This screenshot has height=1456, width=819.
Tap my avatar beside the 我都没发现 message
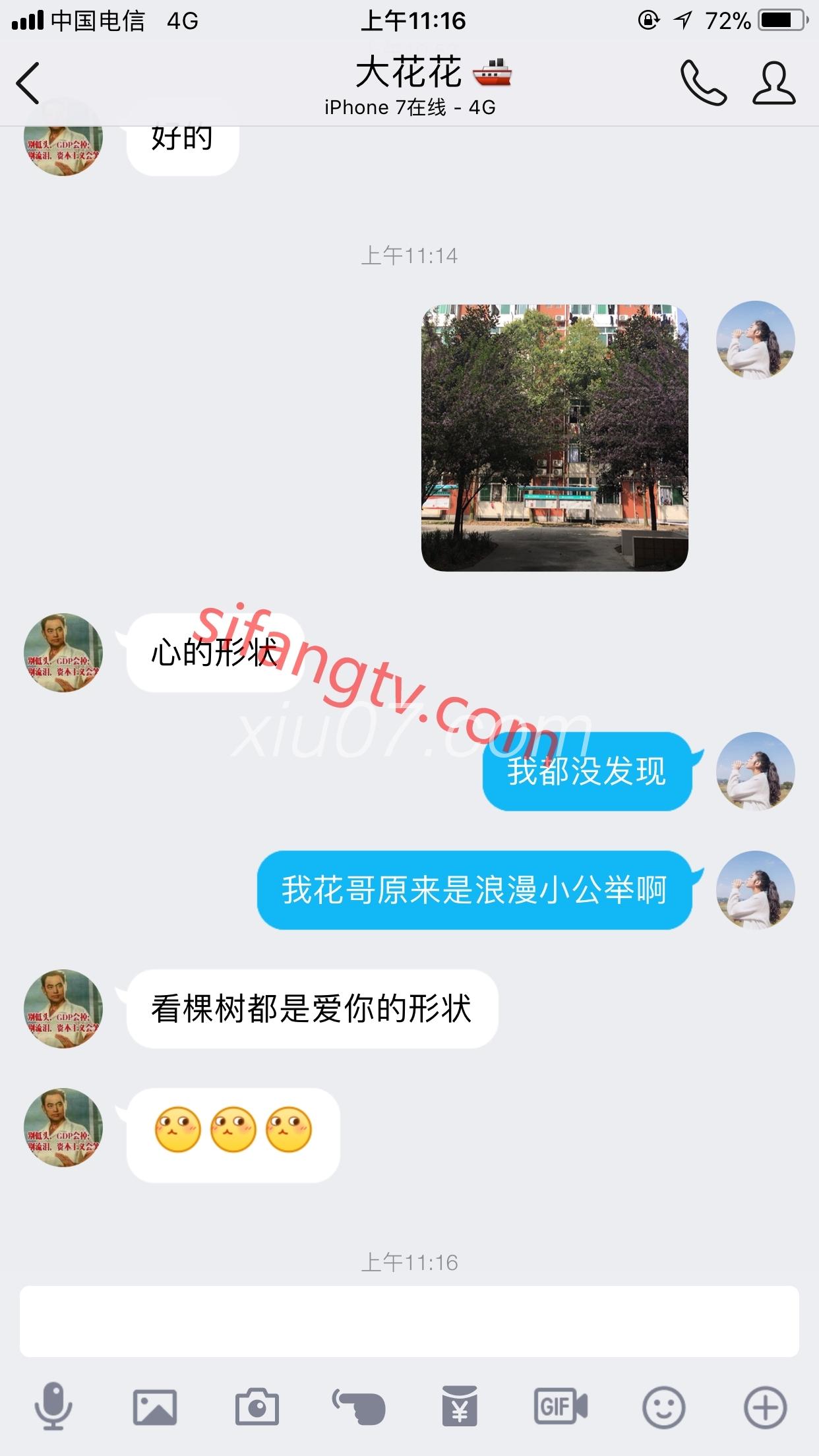[x=756, y=772]
